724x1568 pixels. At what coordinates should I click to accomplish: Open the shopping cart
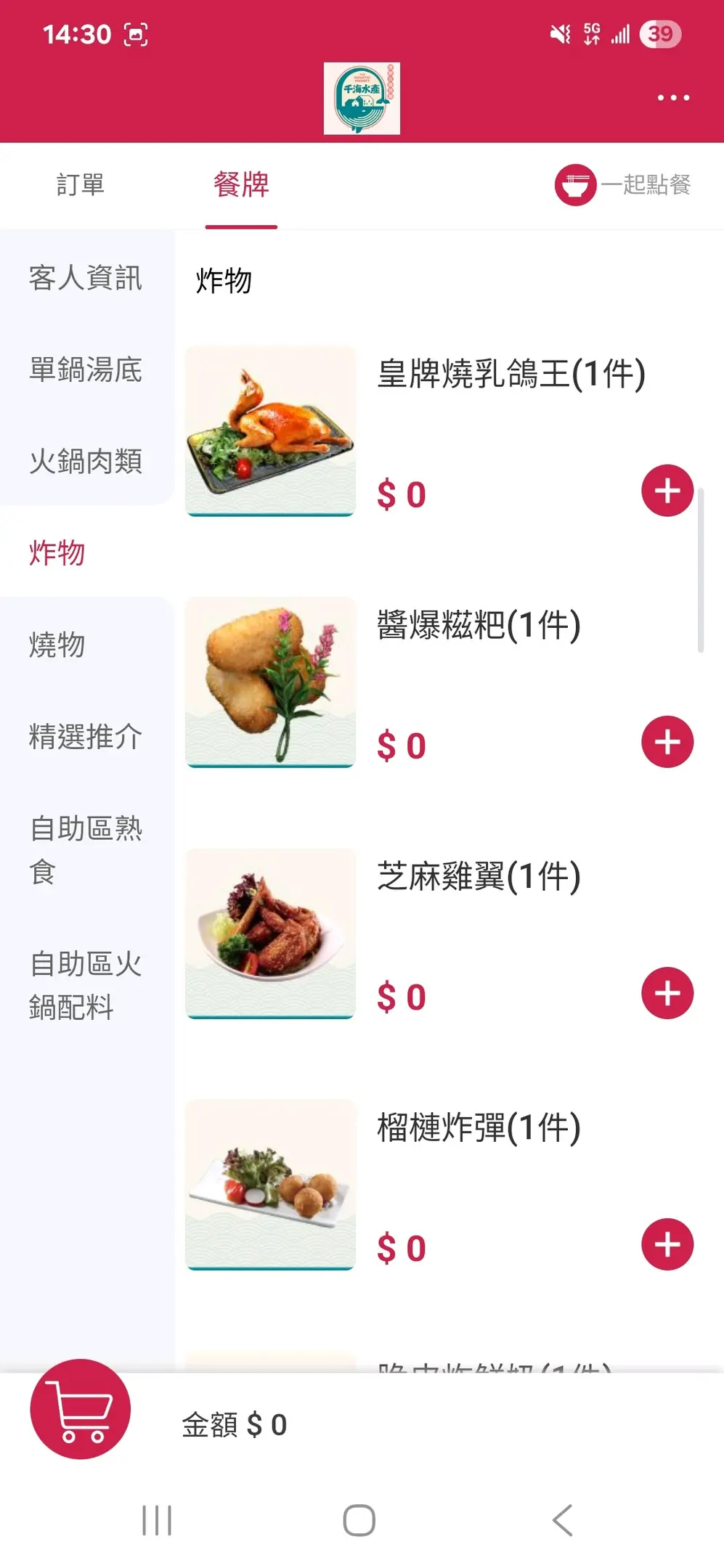pyautogui.click(x=80, y=1409)
